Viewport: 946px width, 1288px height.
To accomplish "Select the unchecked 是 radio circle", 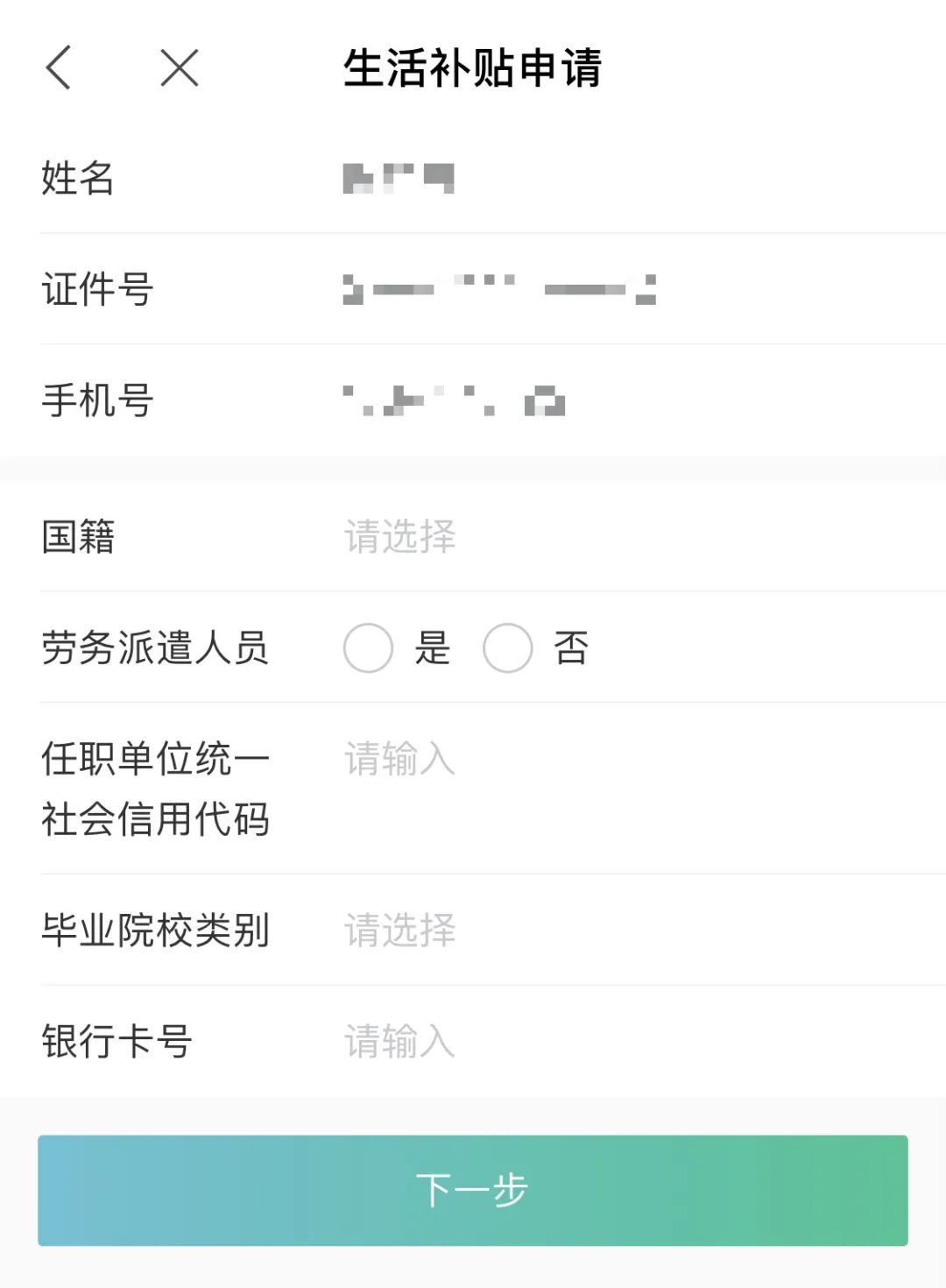I will point(369,648).
